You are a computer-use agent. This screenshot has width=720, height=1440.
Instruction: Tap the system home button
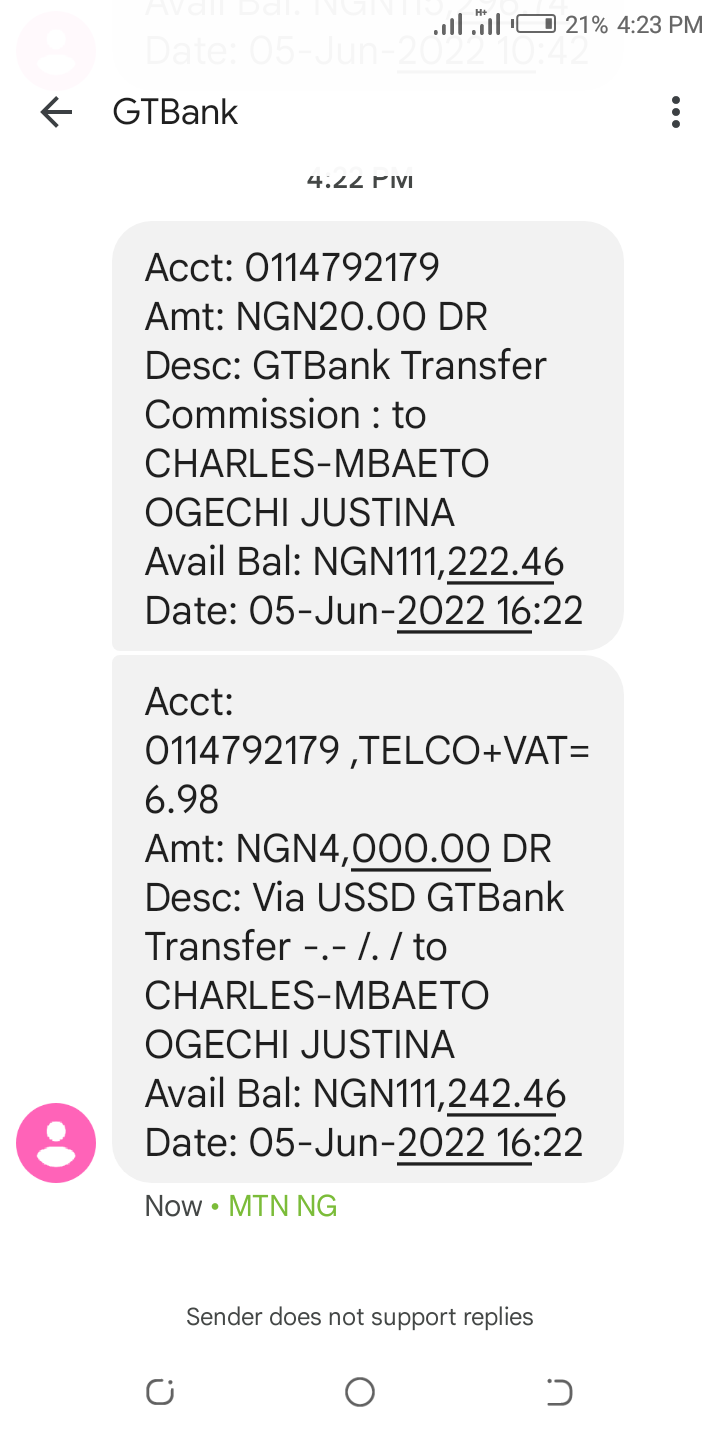(x=360, y=1392)
